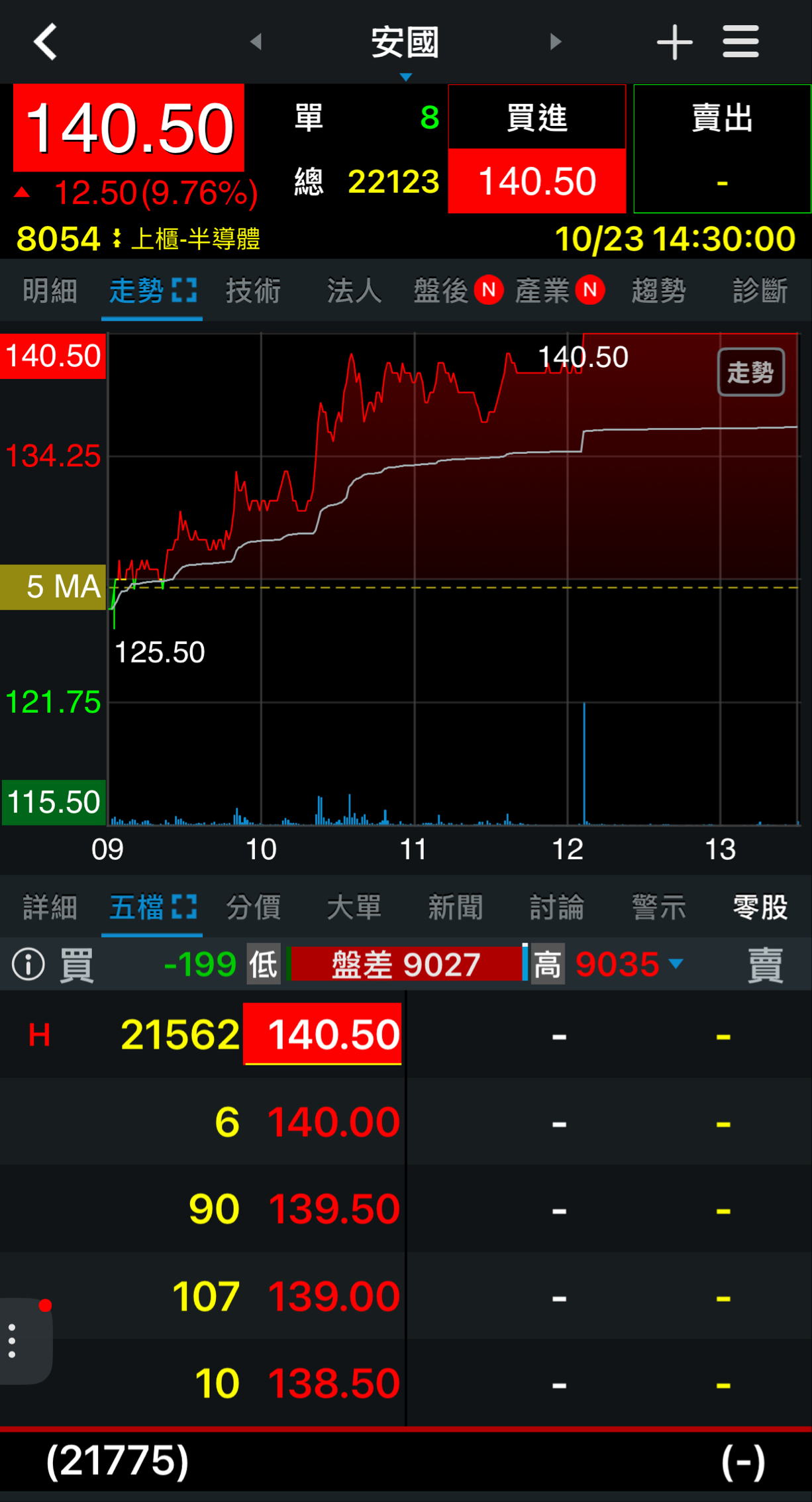Switch to the 診斷 tab
The height and width of the screenshot is (1502, 812).
tap(760, 291)
